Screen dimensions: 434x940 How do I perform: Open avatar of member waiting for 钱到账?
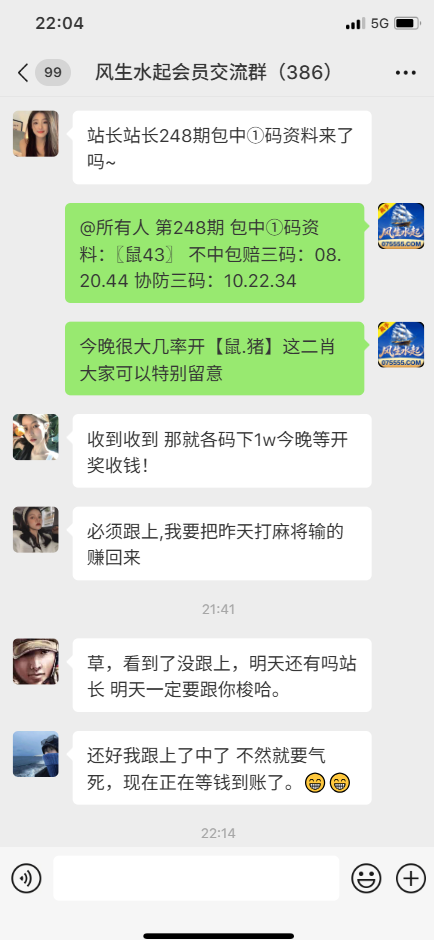(x=36, y=754)
